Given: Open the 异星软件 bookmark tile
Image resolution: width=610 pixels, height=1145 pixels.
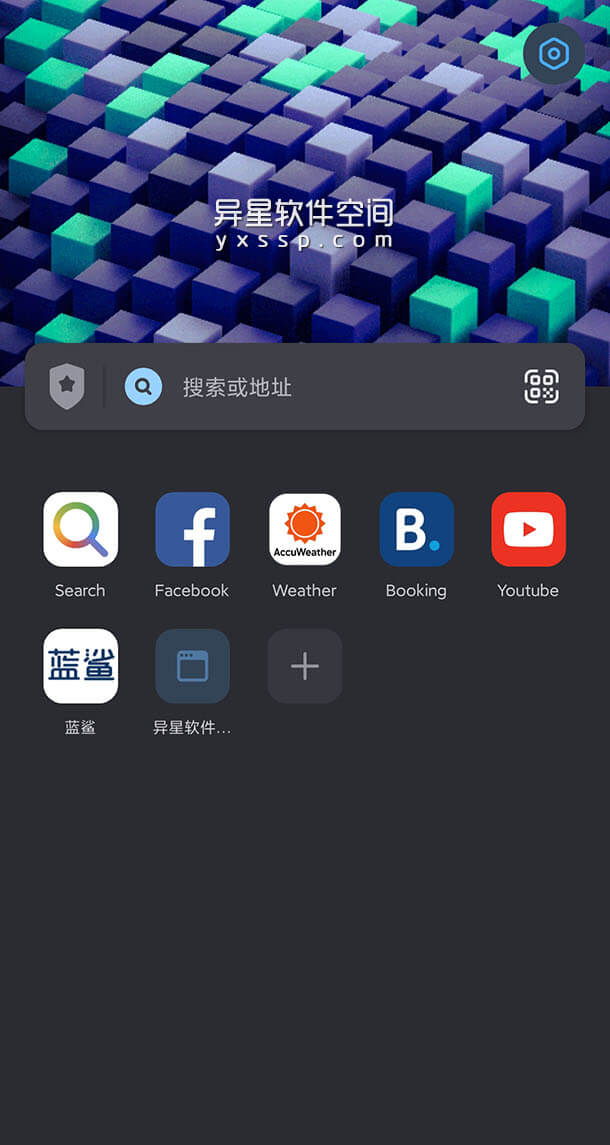Looking at the screenshot, I should coord(192,666).
